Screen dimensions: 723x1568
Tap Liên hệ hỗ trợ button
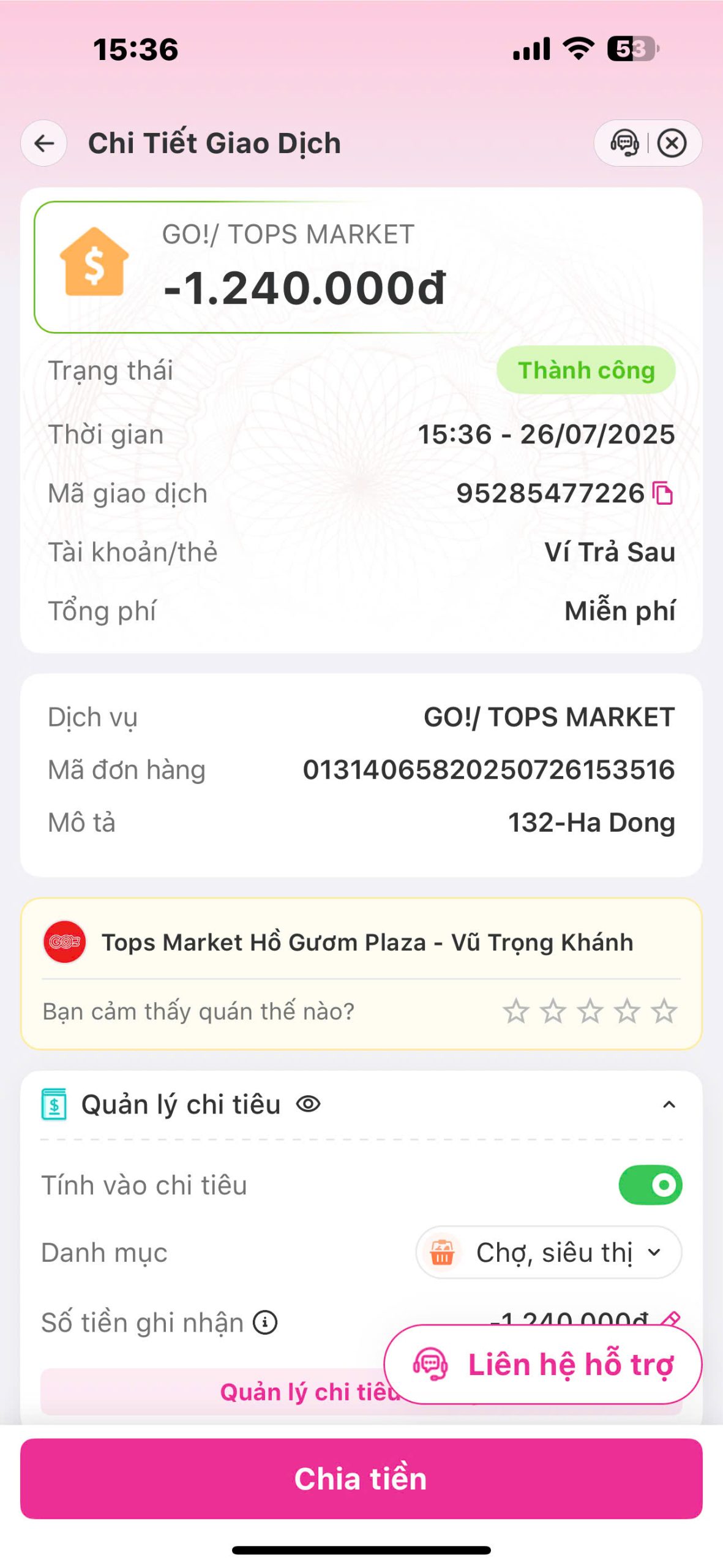click(x=542, y=1365)
